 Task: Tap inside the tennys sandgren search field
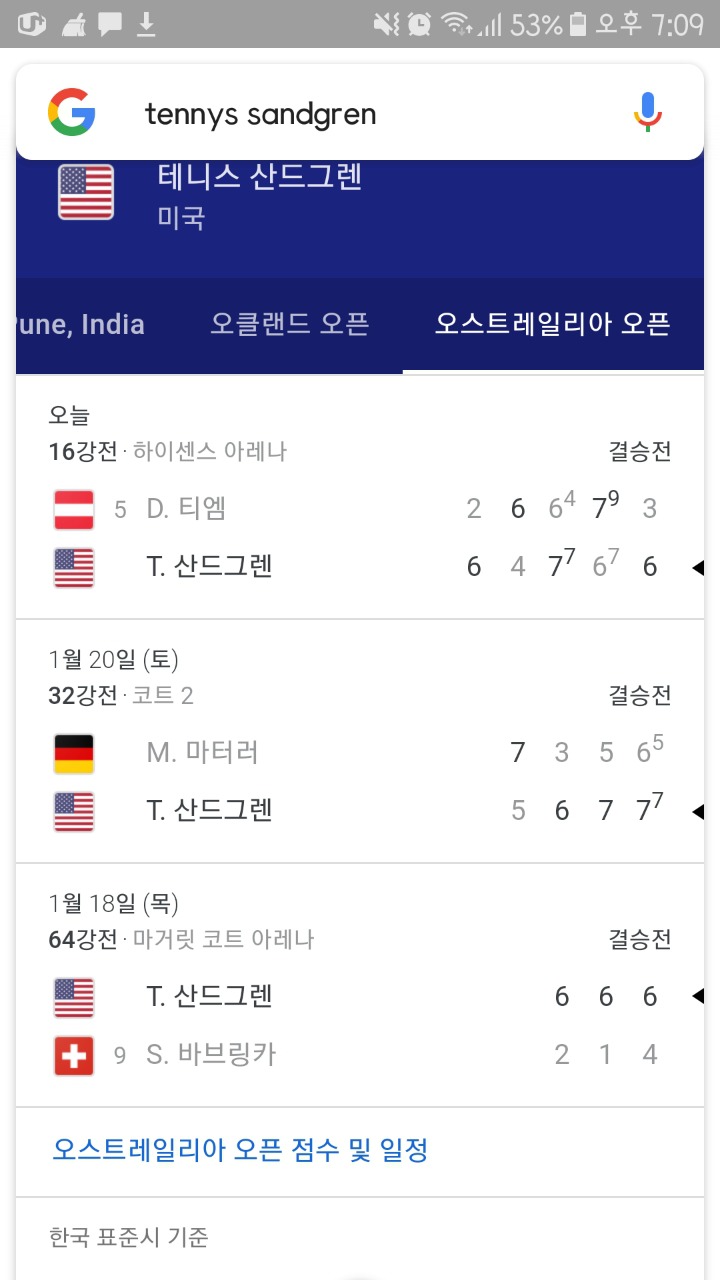click(300, 112)
